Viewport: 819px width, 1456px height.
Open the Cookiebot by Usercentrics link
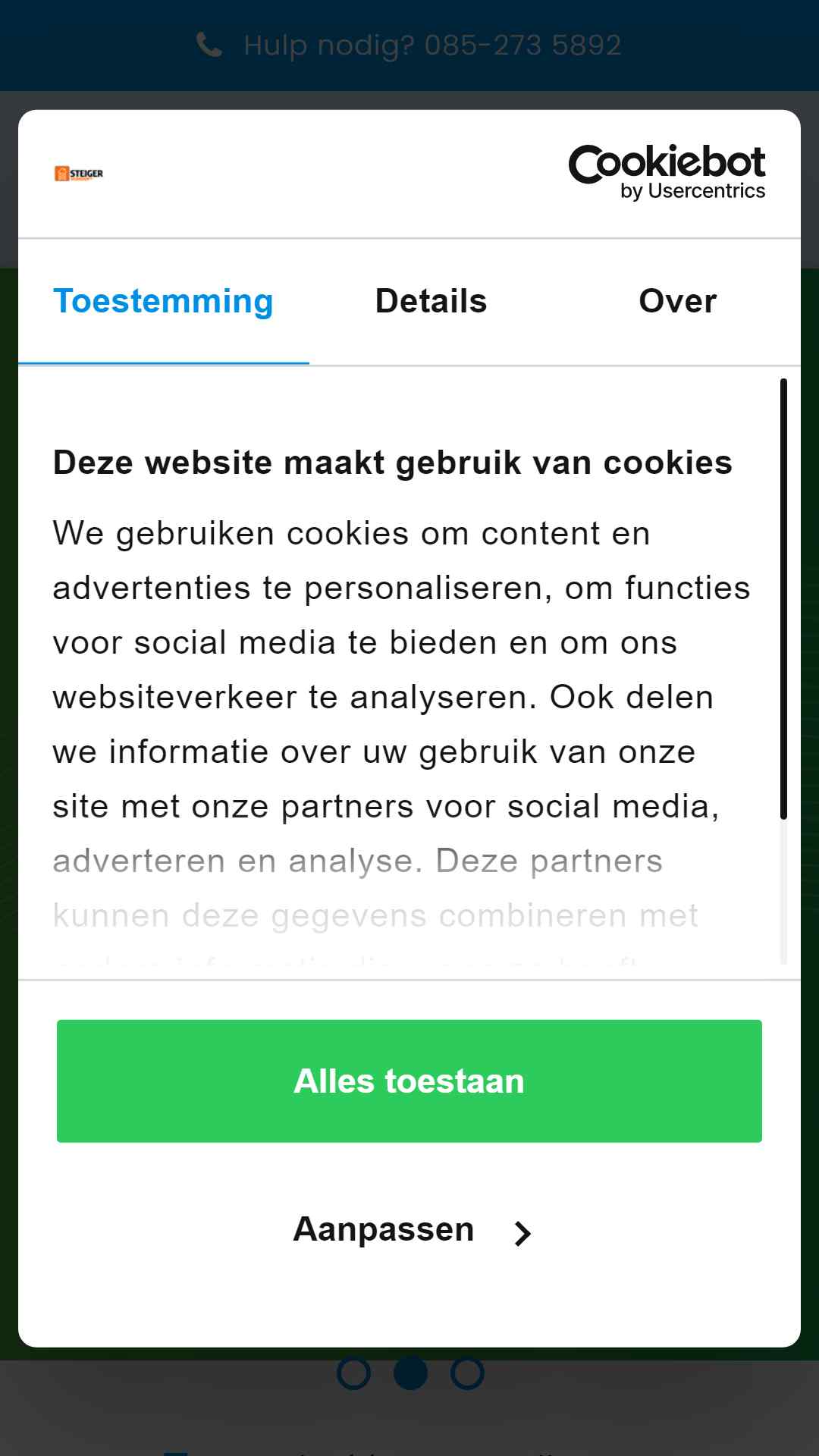pos(667,173)
